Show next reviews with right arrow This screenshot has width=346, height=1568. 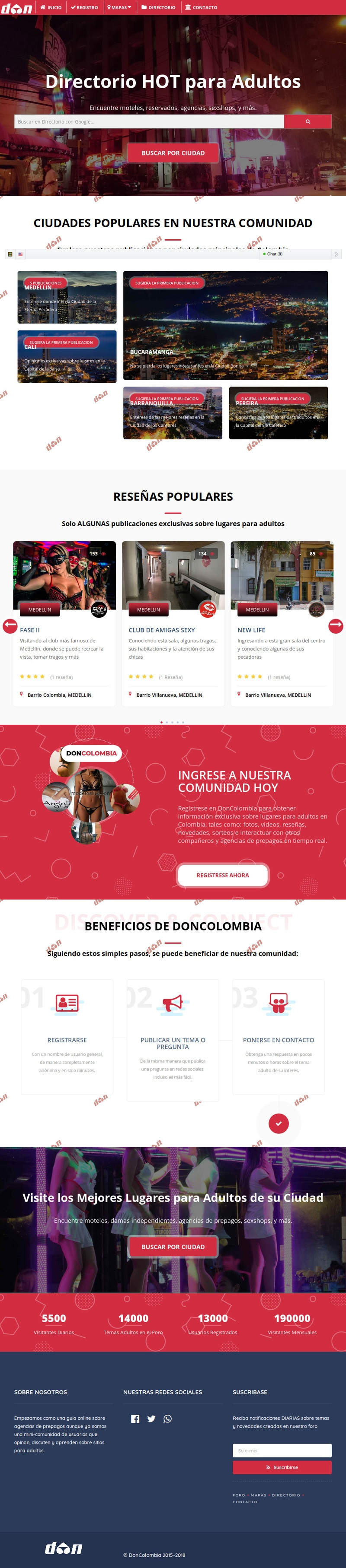tap(336, 625)
